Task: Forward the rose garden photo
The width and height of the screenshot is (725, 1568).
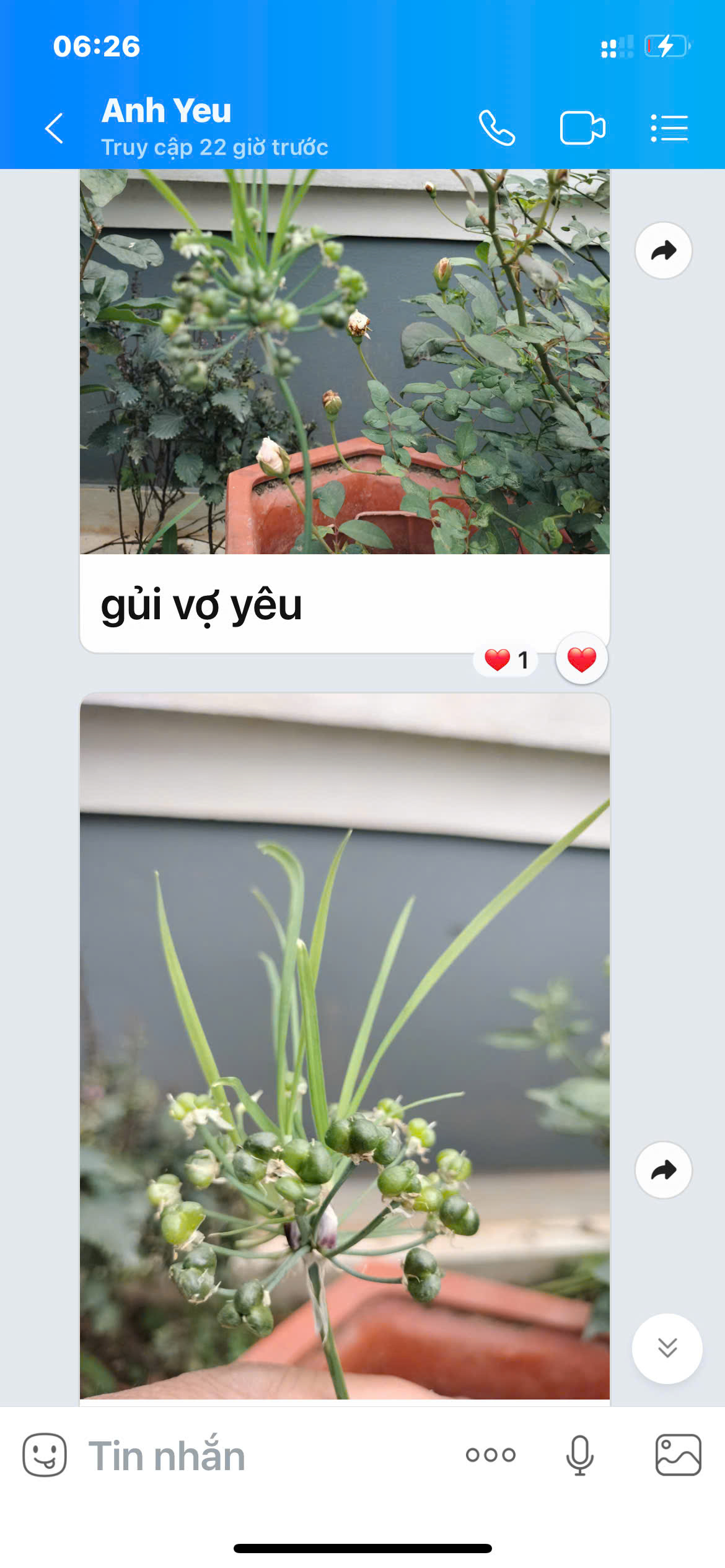Action: click(x=663, y=250)
